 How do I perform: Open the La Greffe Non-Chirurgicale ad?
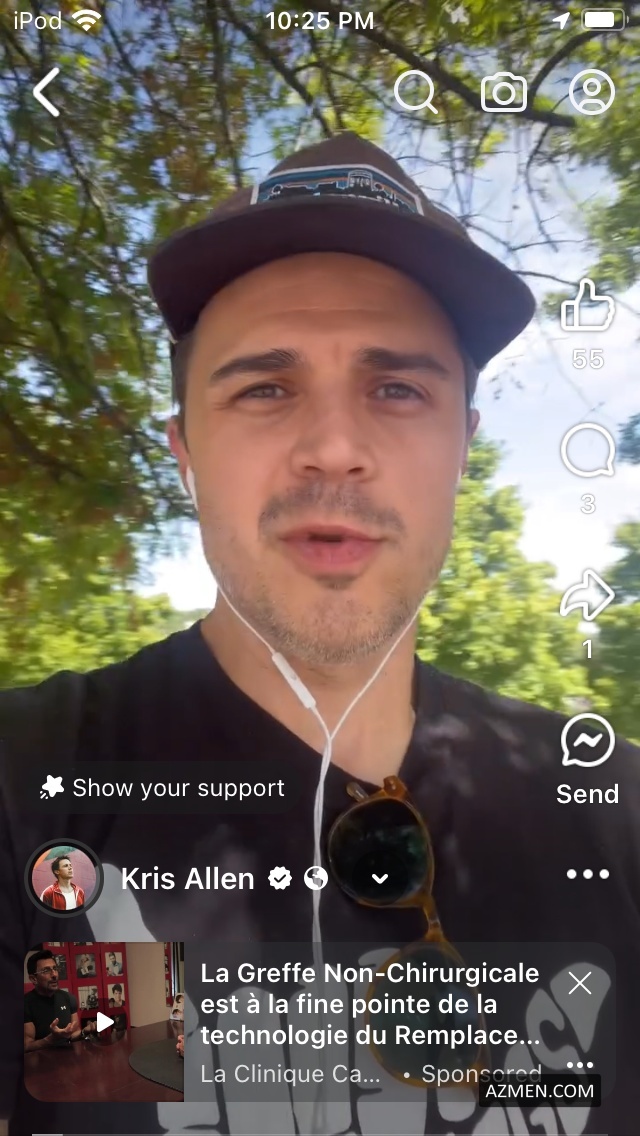coord(370,1005)
